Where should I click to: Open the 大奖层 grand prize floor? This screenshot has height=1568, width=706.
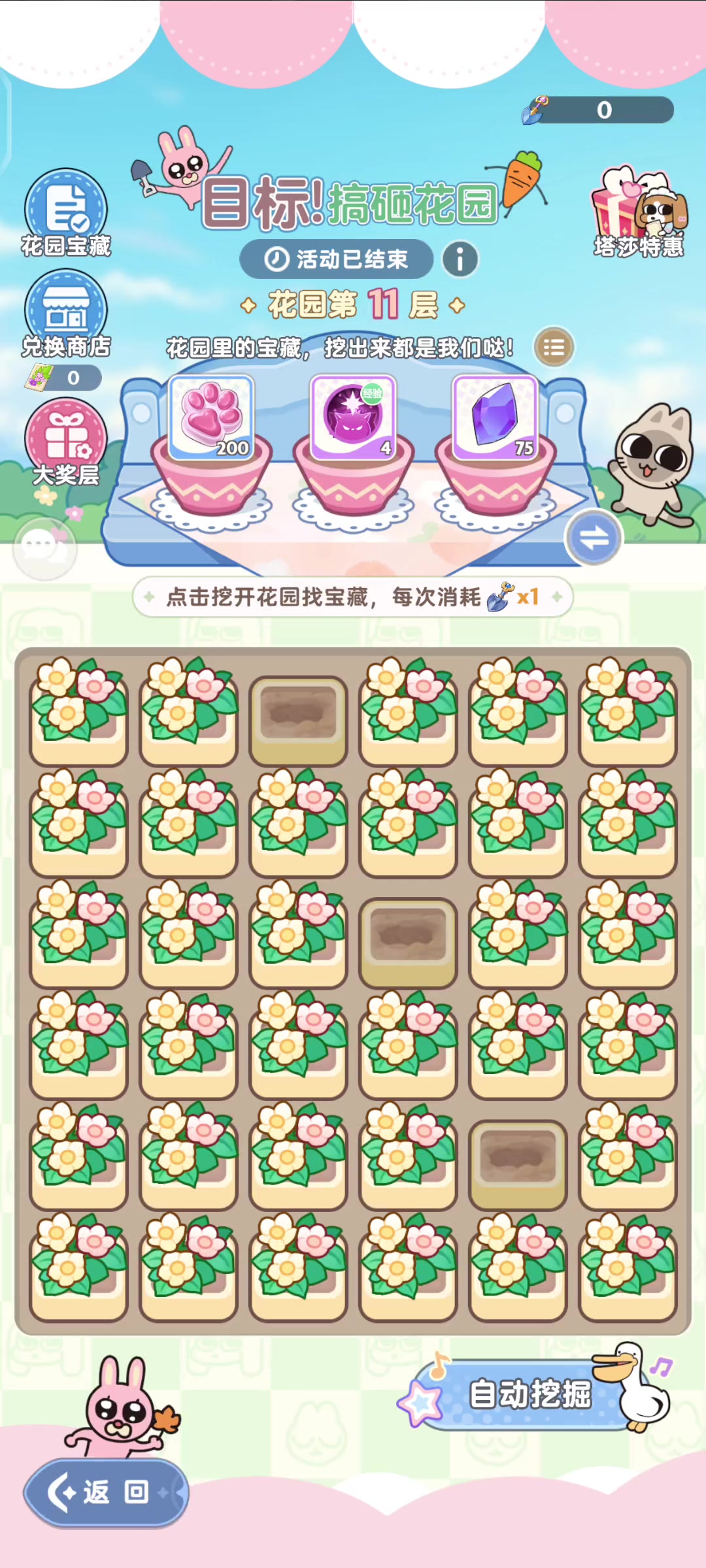66,443
